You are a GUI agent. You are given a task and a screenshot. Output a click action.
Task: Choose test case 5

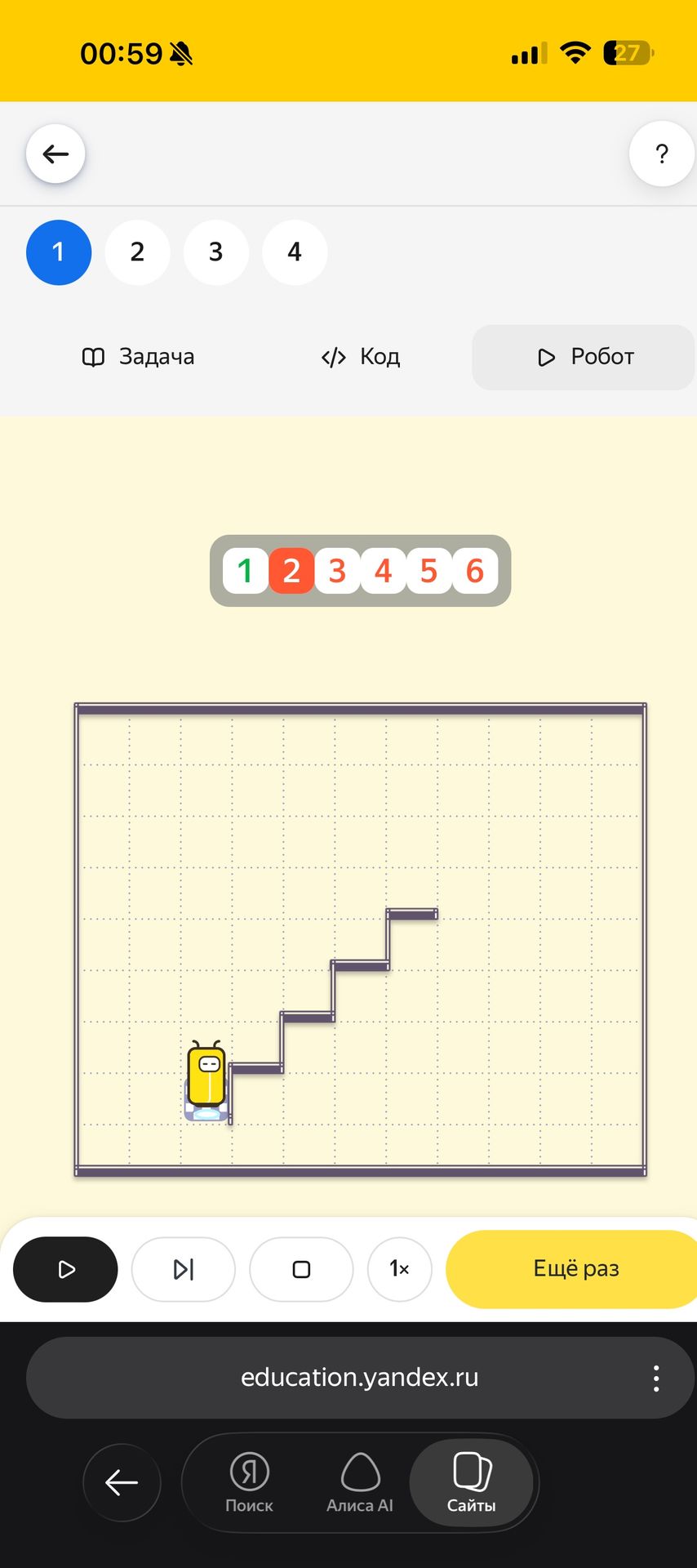tap(428, 571)
